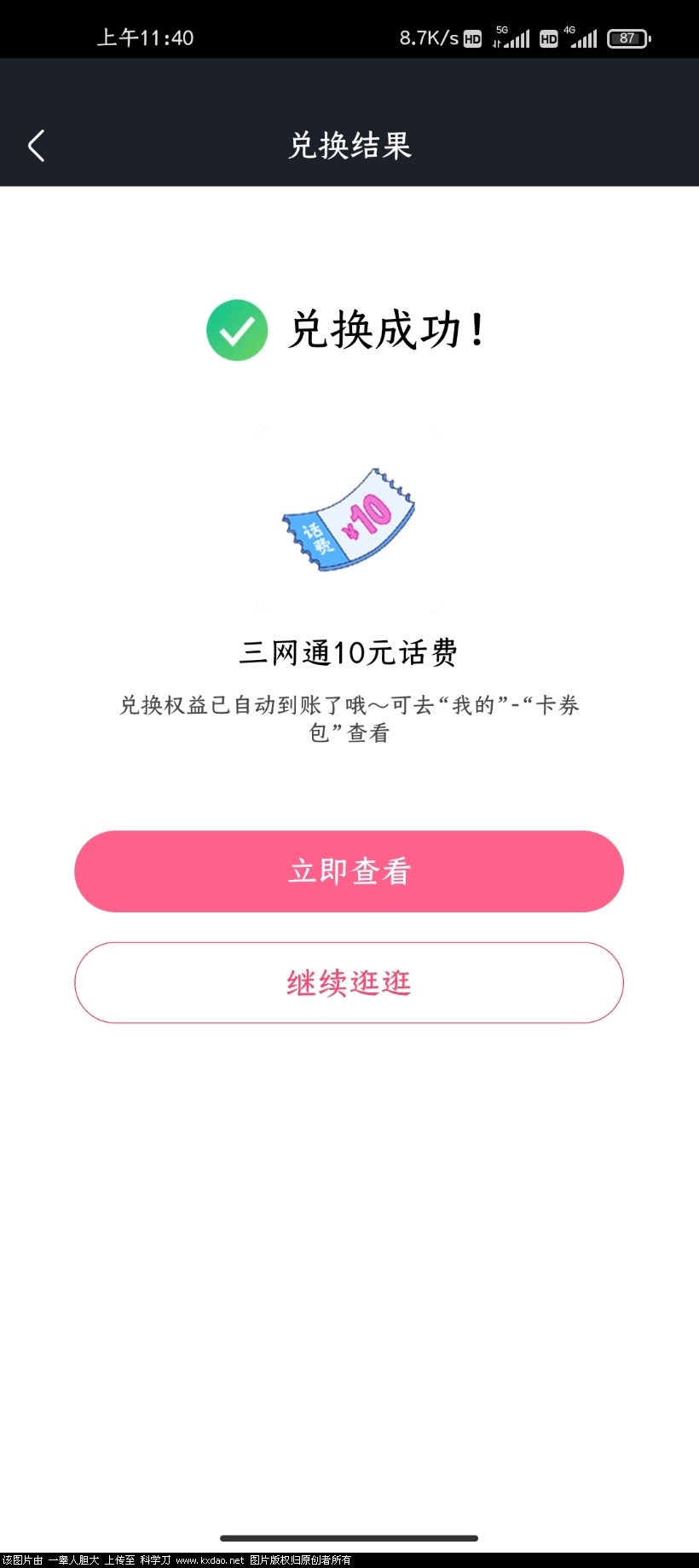699x1568 pixels.
Task: Tap the 5G signal strength indicator
Action: 511,38
